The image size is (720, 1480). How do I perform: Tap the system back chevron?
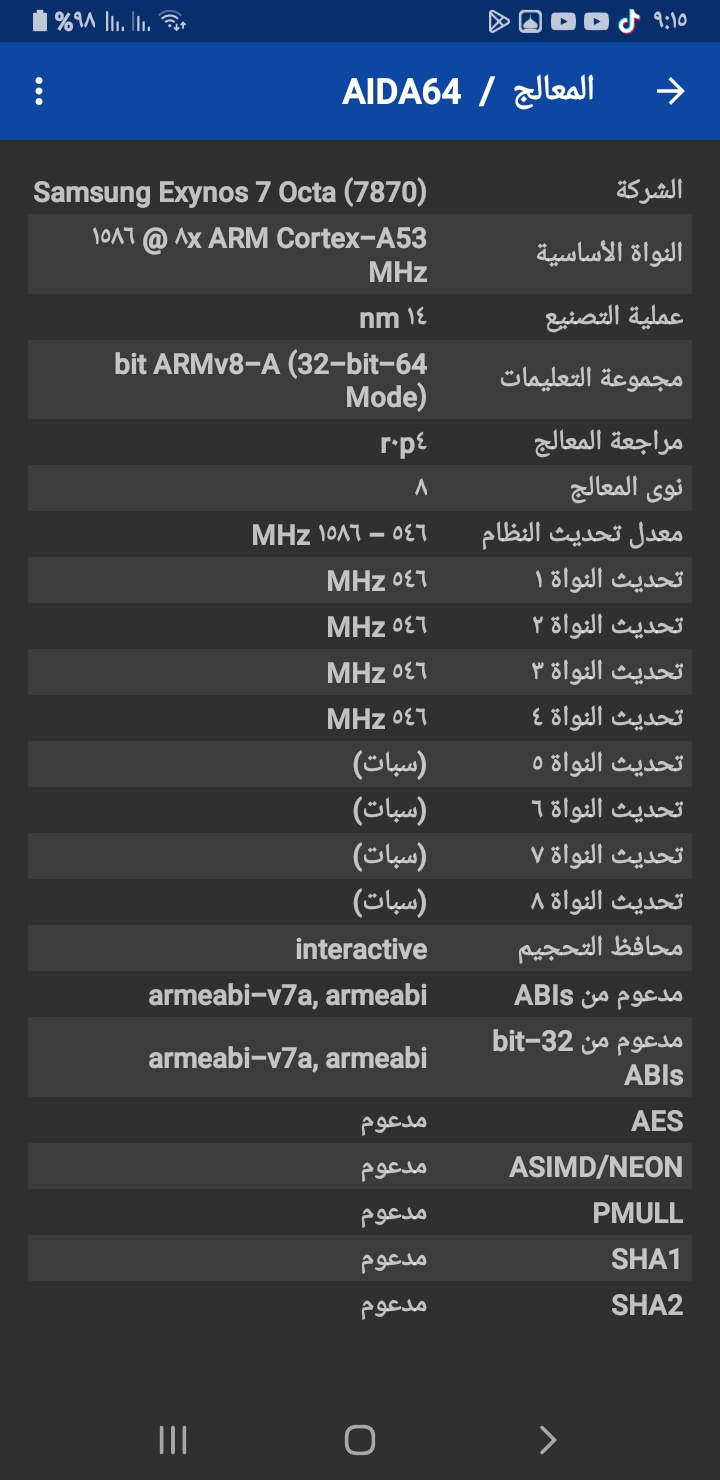click(x=547, y=1439)
